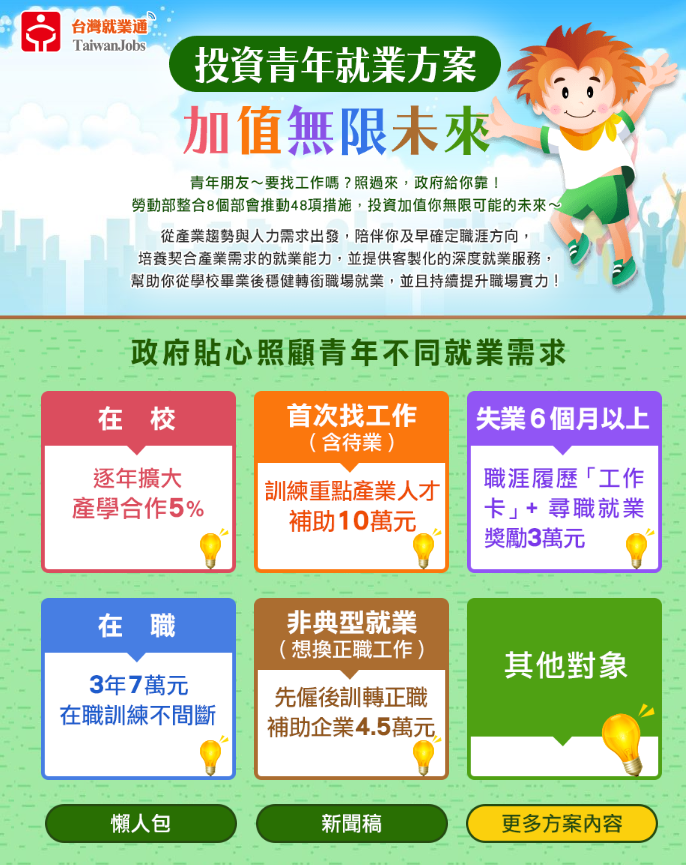686x865 pixels.
Task: Open the 首次找工作 (含待業) card
Action: 351,482
